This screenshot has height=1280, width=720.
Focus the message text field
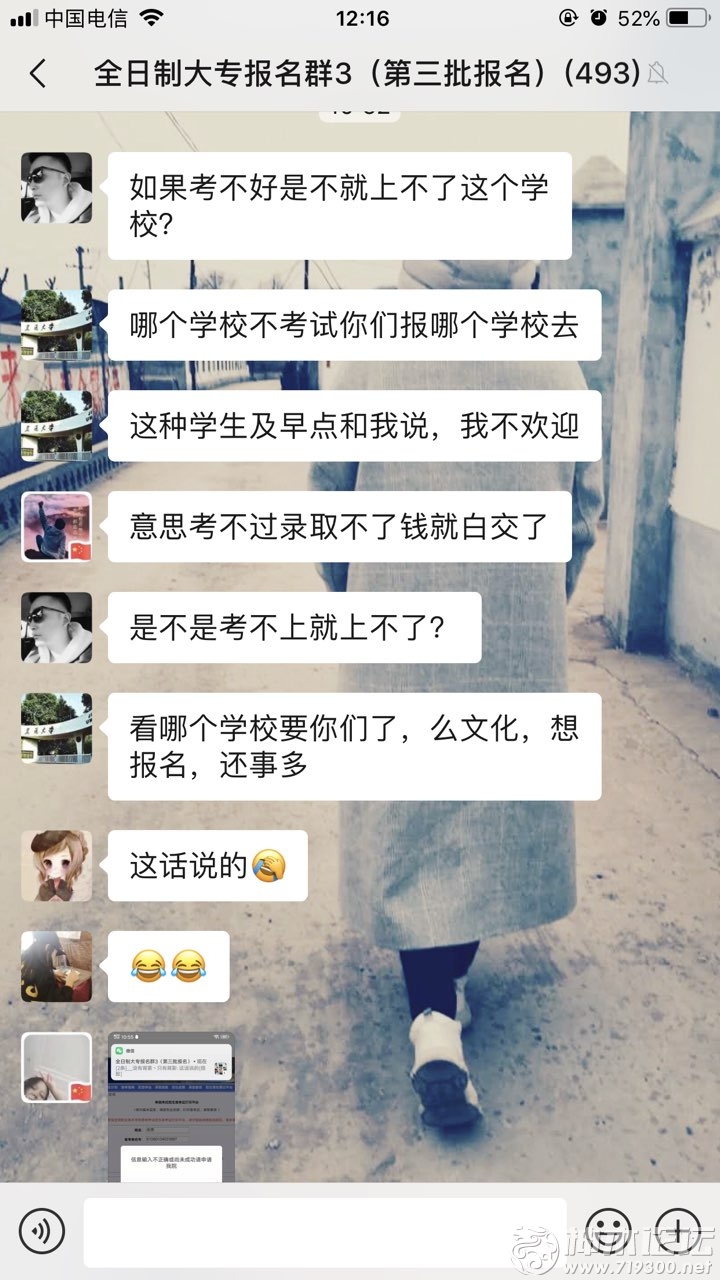(x=325, y=1230)
